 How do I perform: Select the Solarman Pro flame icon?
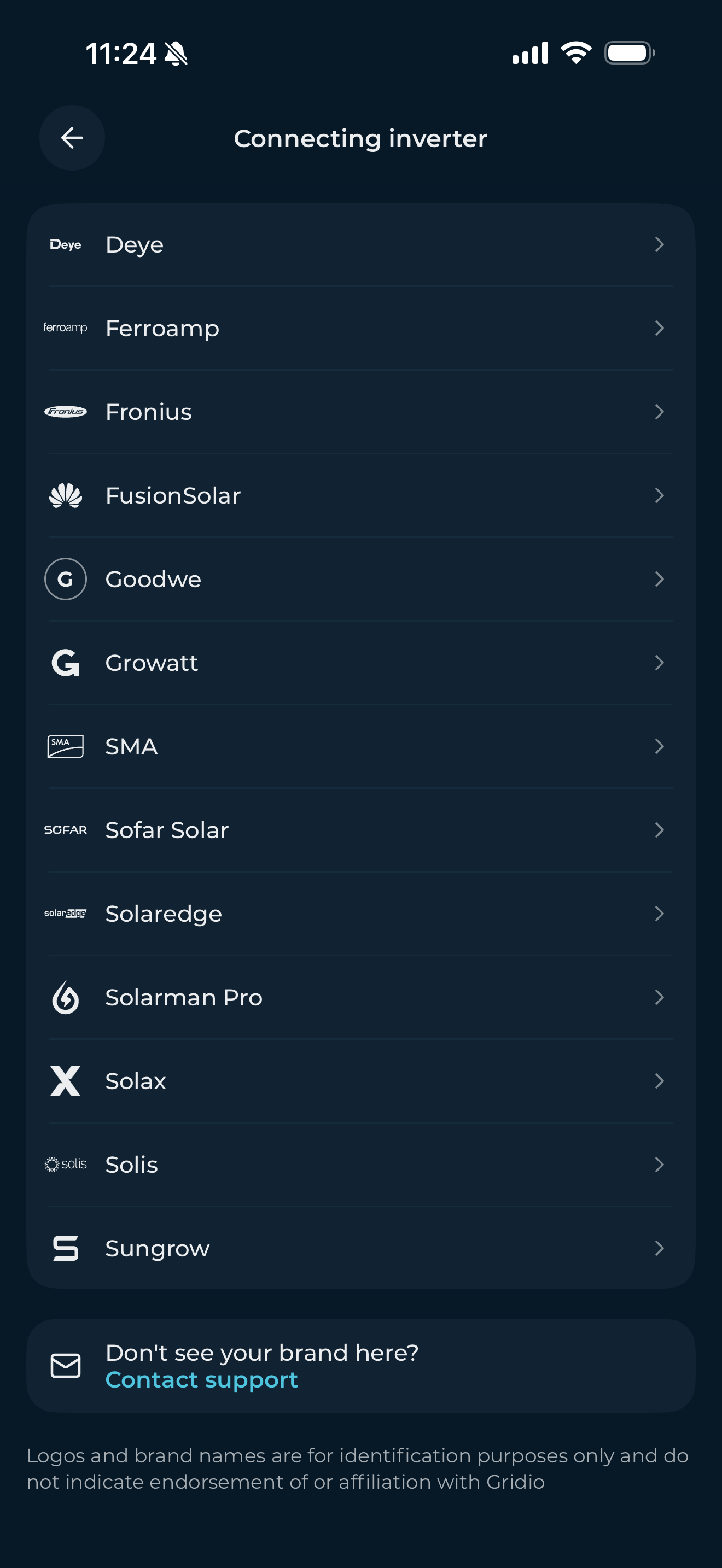click(x=65, y=997)
